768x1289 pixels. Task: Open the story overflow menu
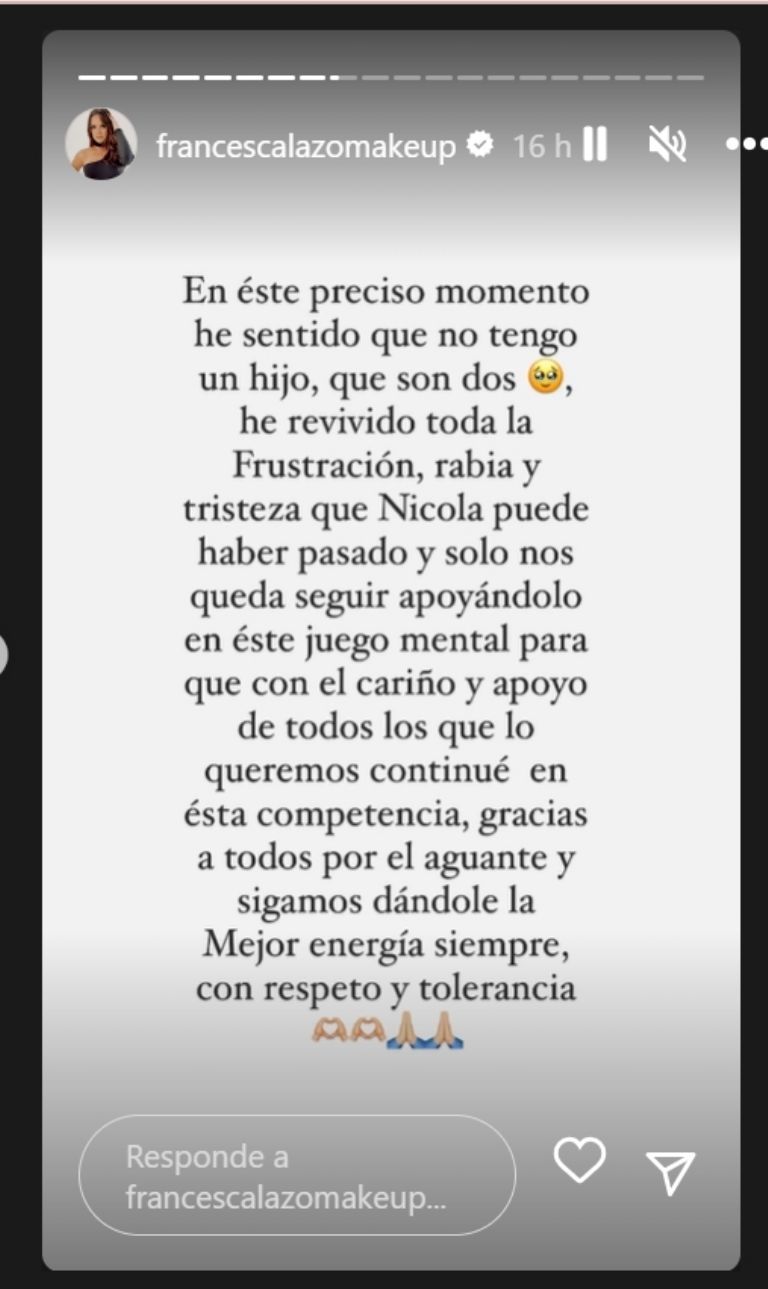(746, 145)
